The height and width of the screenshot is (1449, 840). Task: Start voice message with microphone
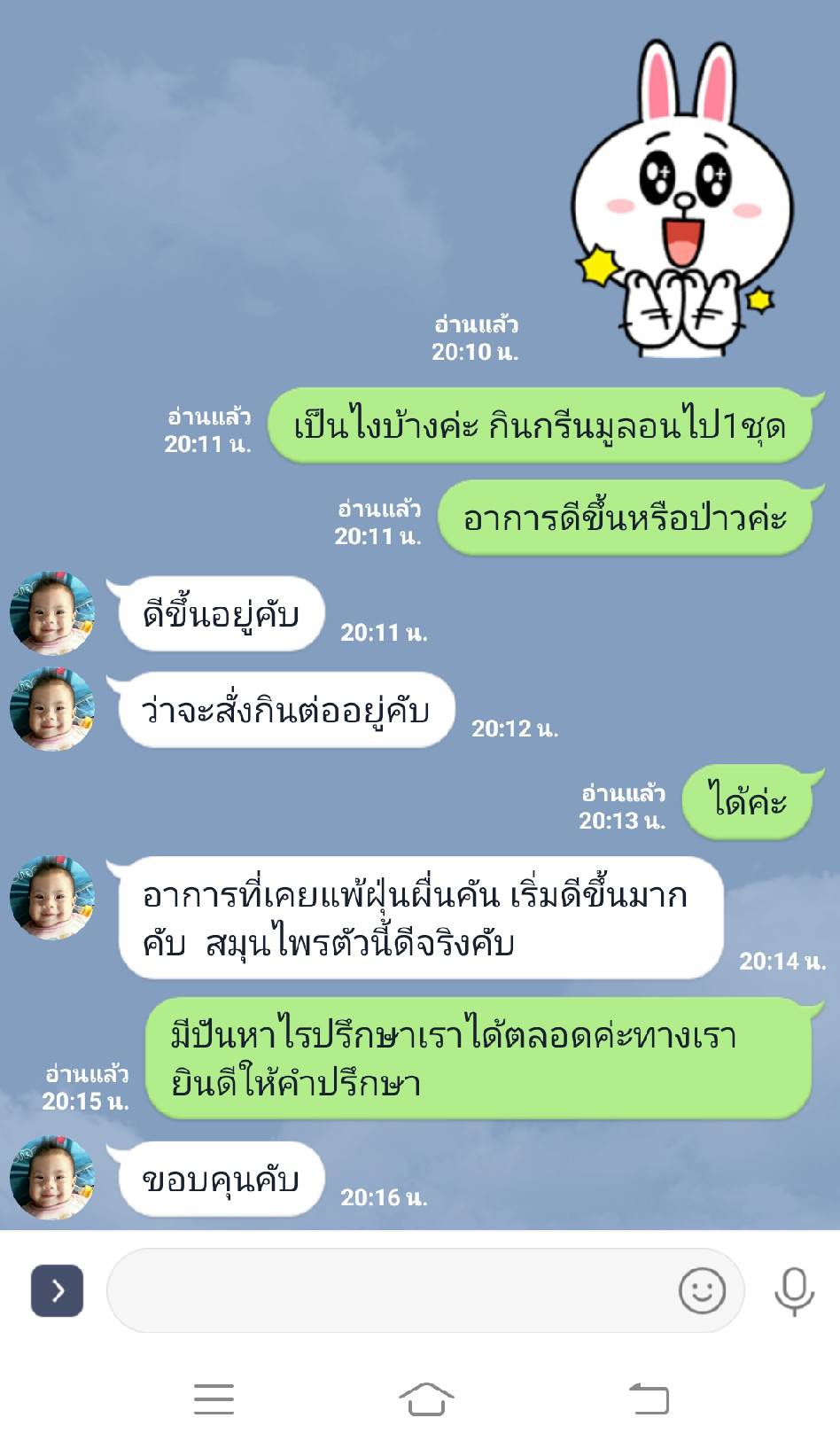coord(794,1290)
